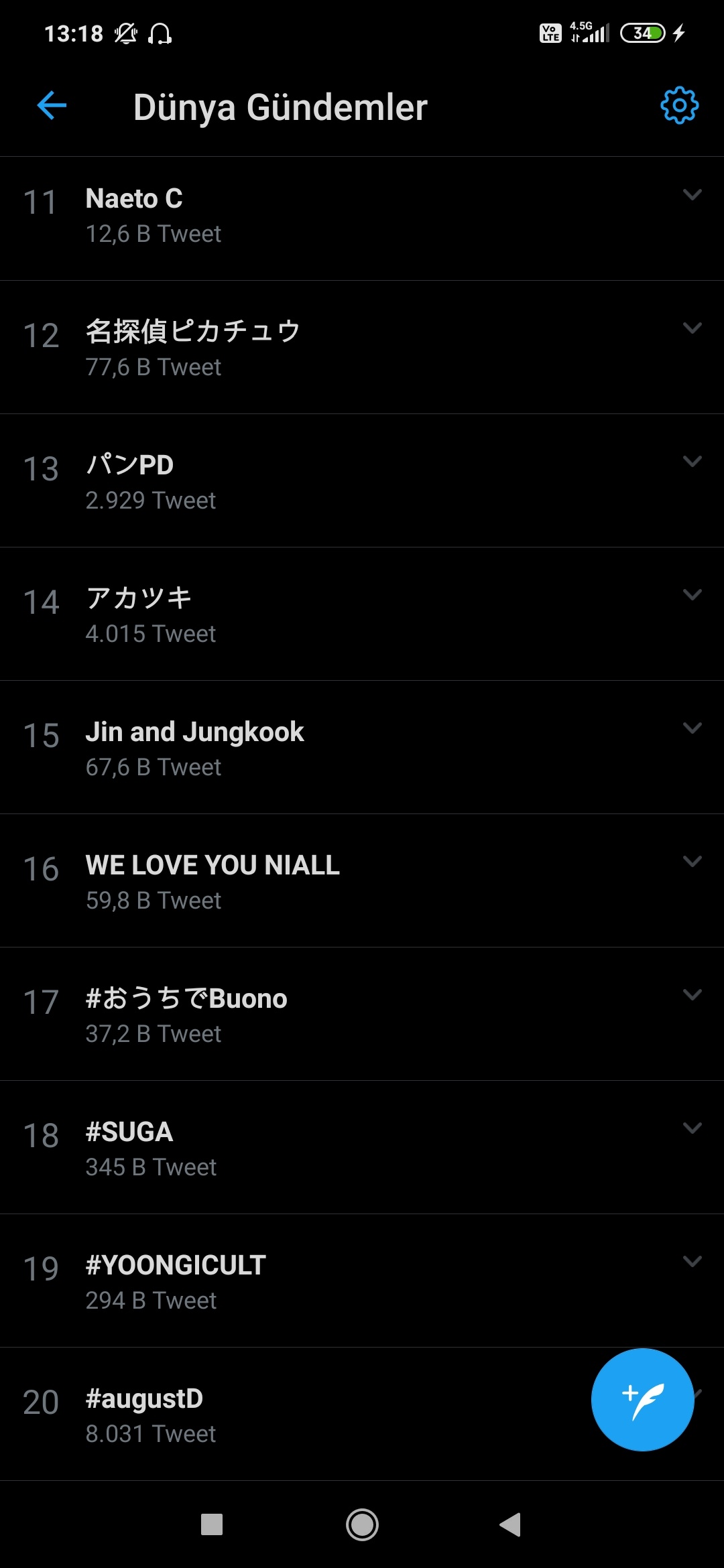
Task: Expand options chevron for #SUGA
Action: click(x=692, y=1128)
